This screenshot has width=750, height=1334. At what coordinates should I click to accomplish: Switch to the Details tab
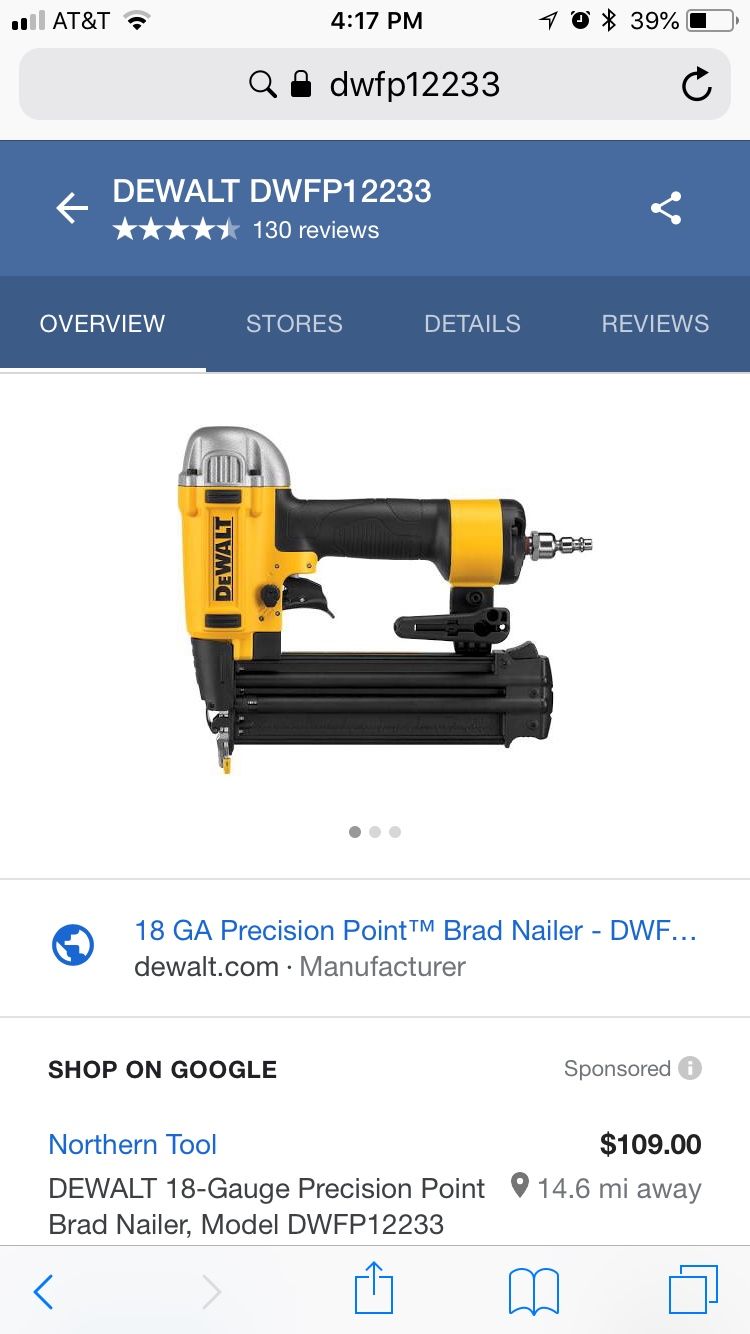pyautogui.click(x=472, y=323)
